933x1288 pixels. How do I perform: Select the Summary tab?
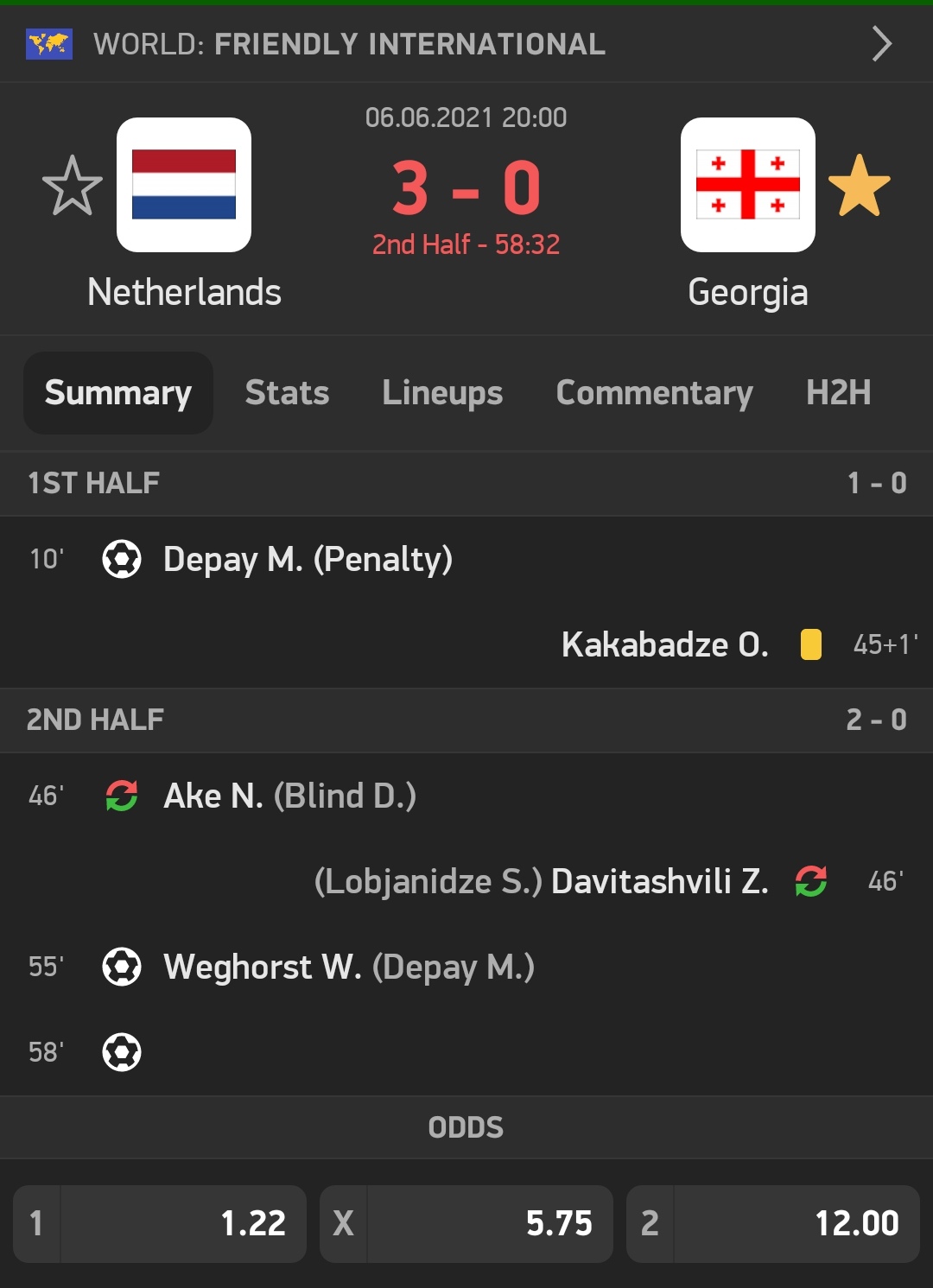point(118,393)
